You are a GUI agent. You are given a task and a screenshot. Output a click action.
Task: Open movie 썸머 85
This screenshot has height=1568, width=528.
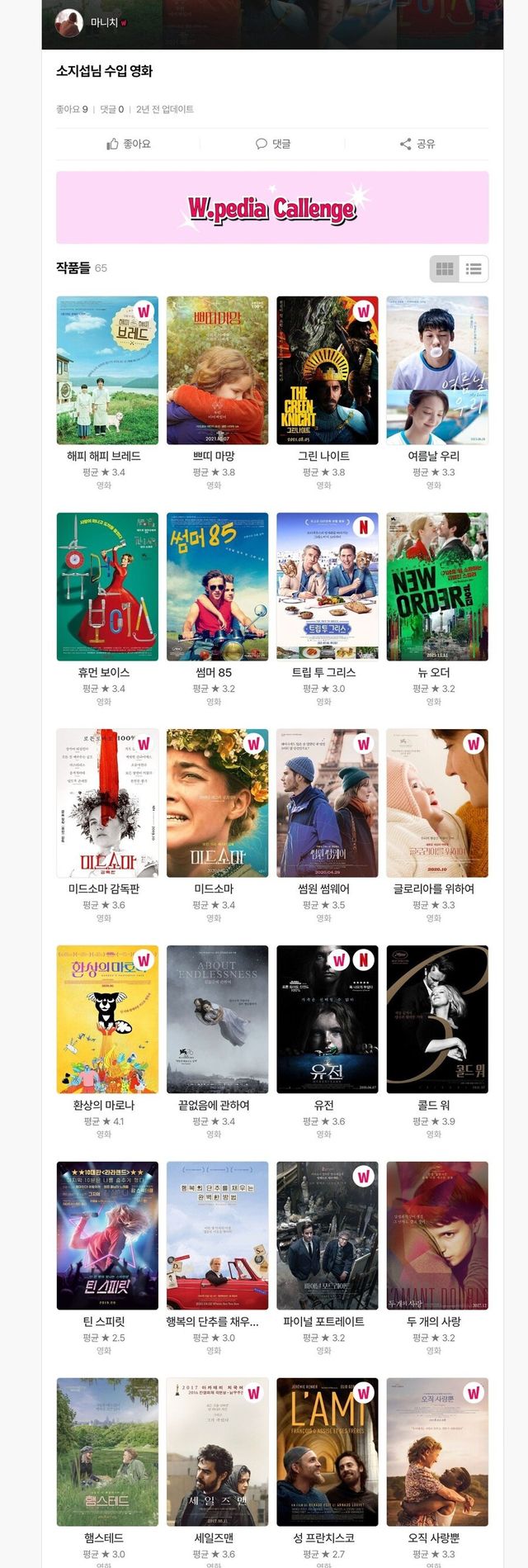click(x=217, y=586)
